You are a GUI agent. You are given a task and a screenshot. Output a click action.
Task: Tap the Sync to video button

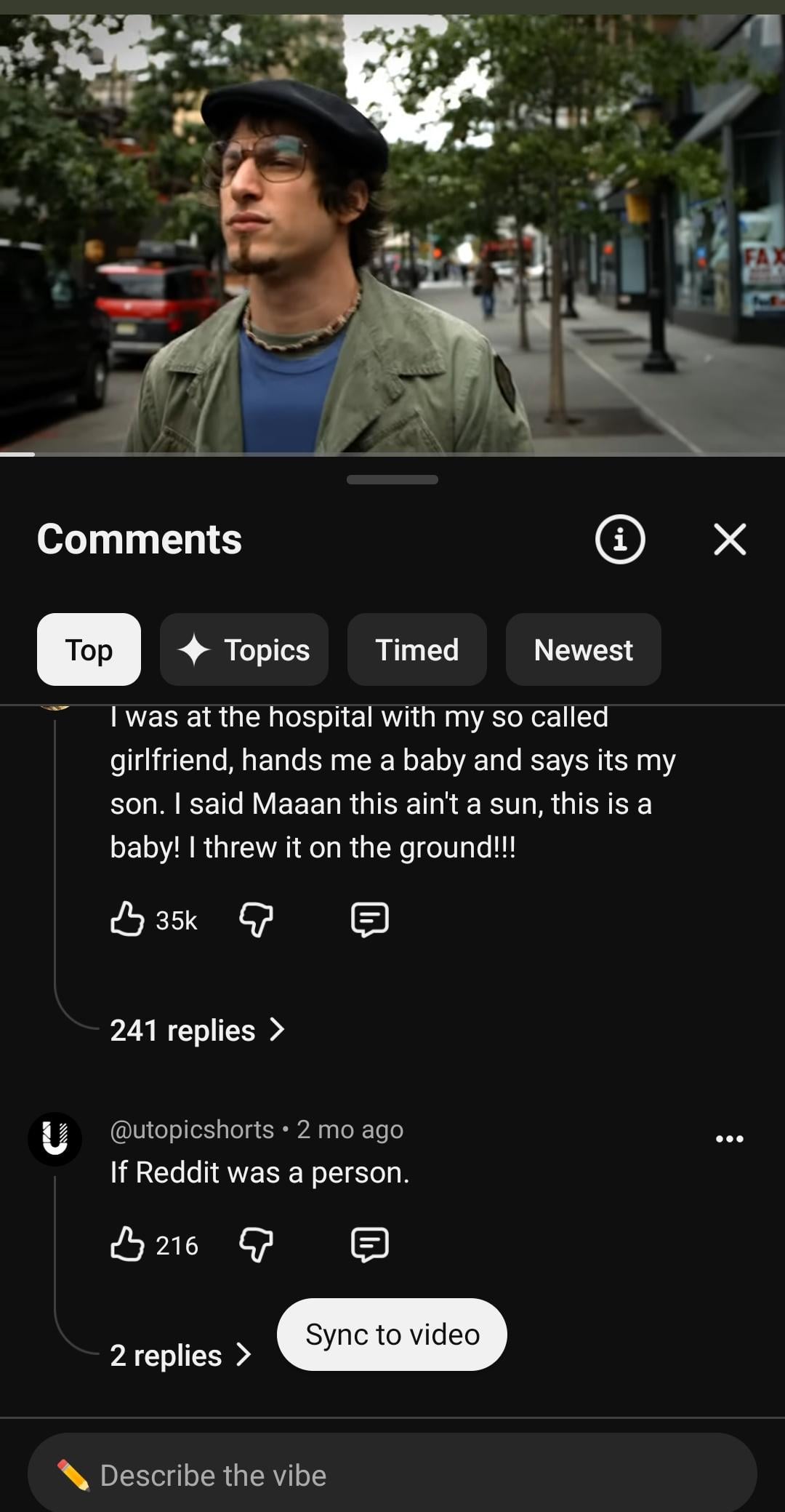click(x=392, y=1335)
